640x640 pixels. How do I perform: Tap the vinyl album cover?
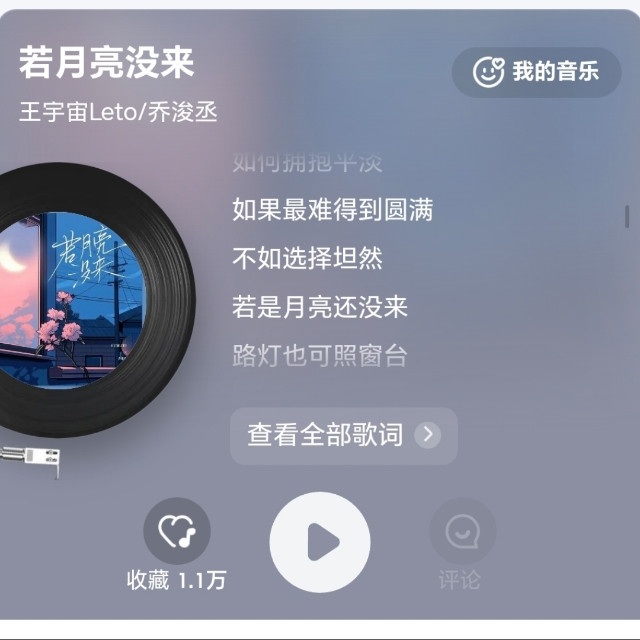(x=85, y=300)
